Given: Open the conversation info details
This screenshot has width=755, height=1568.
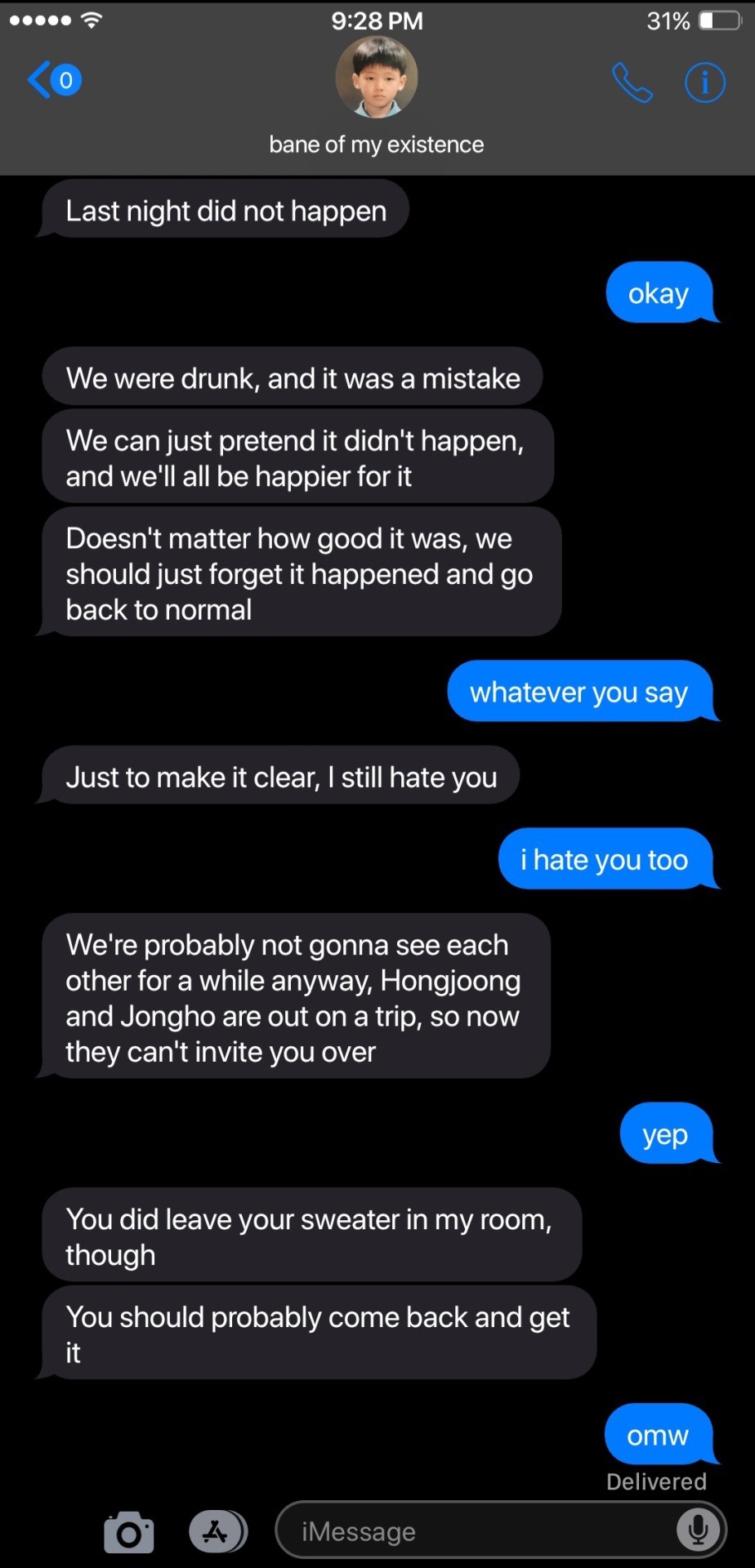Looking at the screenshot, I should (x=704, y=82).
